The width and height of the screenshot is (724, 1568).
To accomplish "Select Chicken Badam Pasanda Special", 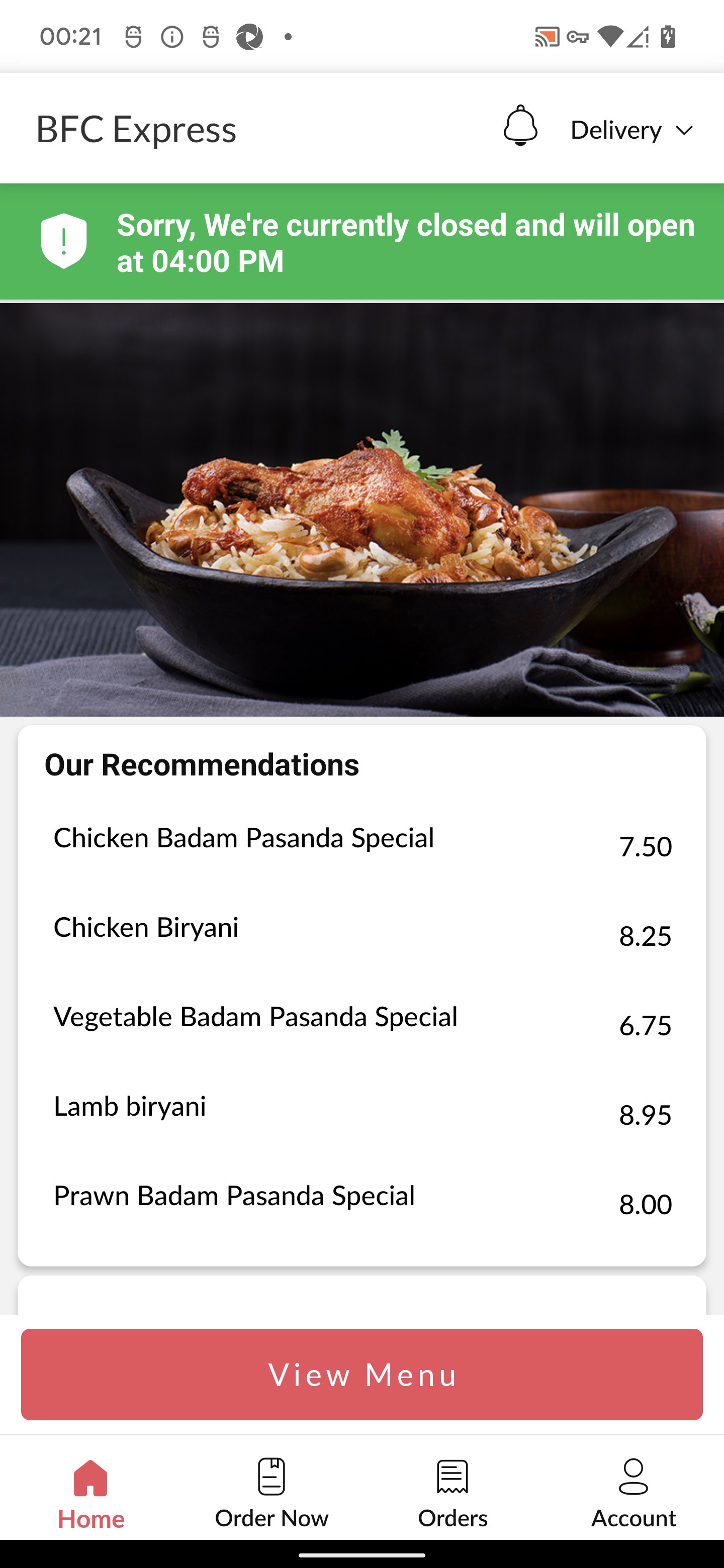I will tap(243, 839).
